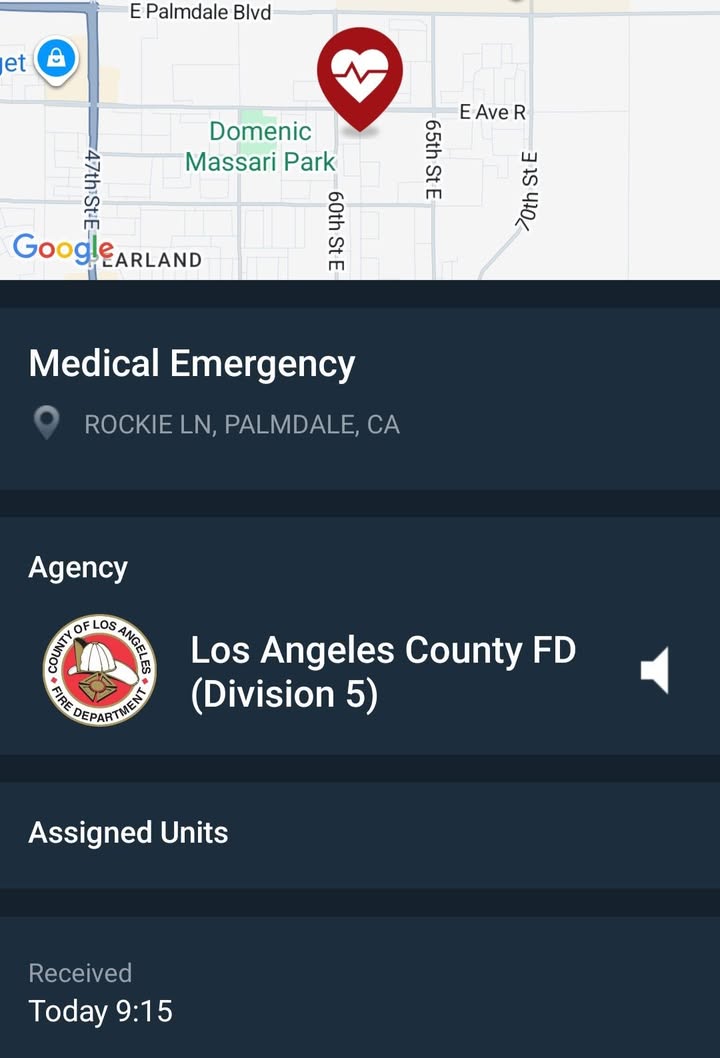Open the Google logo link on map

[64, 249]
